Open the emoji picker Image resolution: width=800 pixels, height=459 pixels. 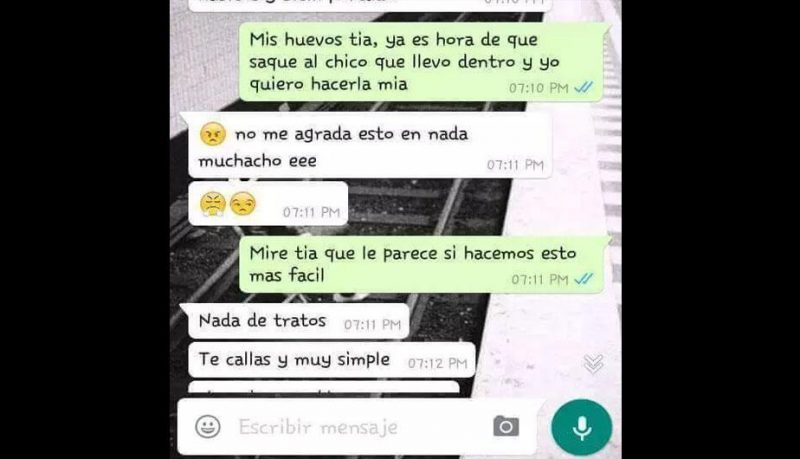(207, 427)
